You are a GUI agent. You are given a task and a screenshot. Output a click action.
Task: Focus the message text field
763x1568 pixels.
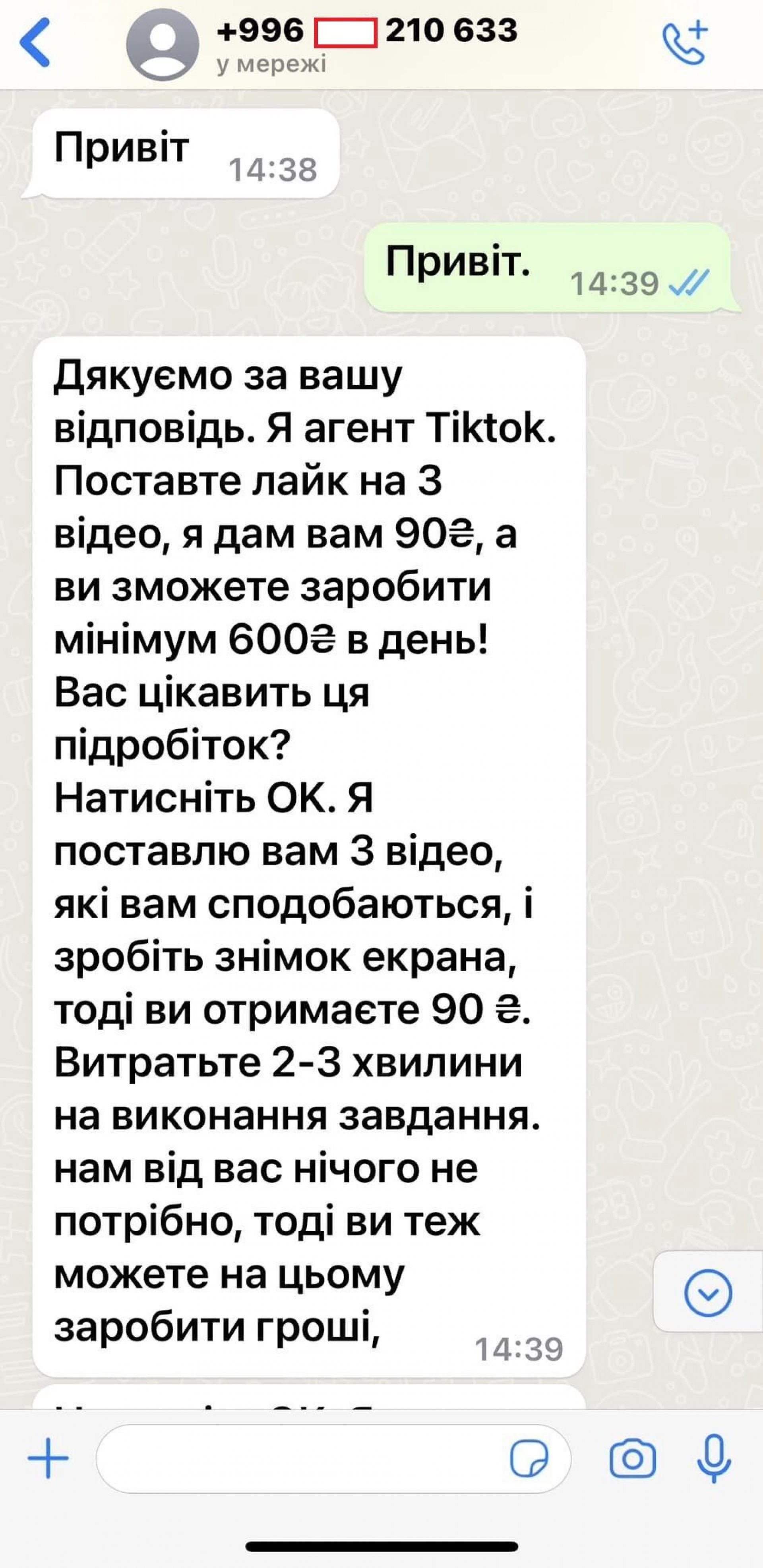(x=298, y=1458)
